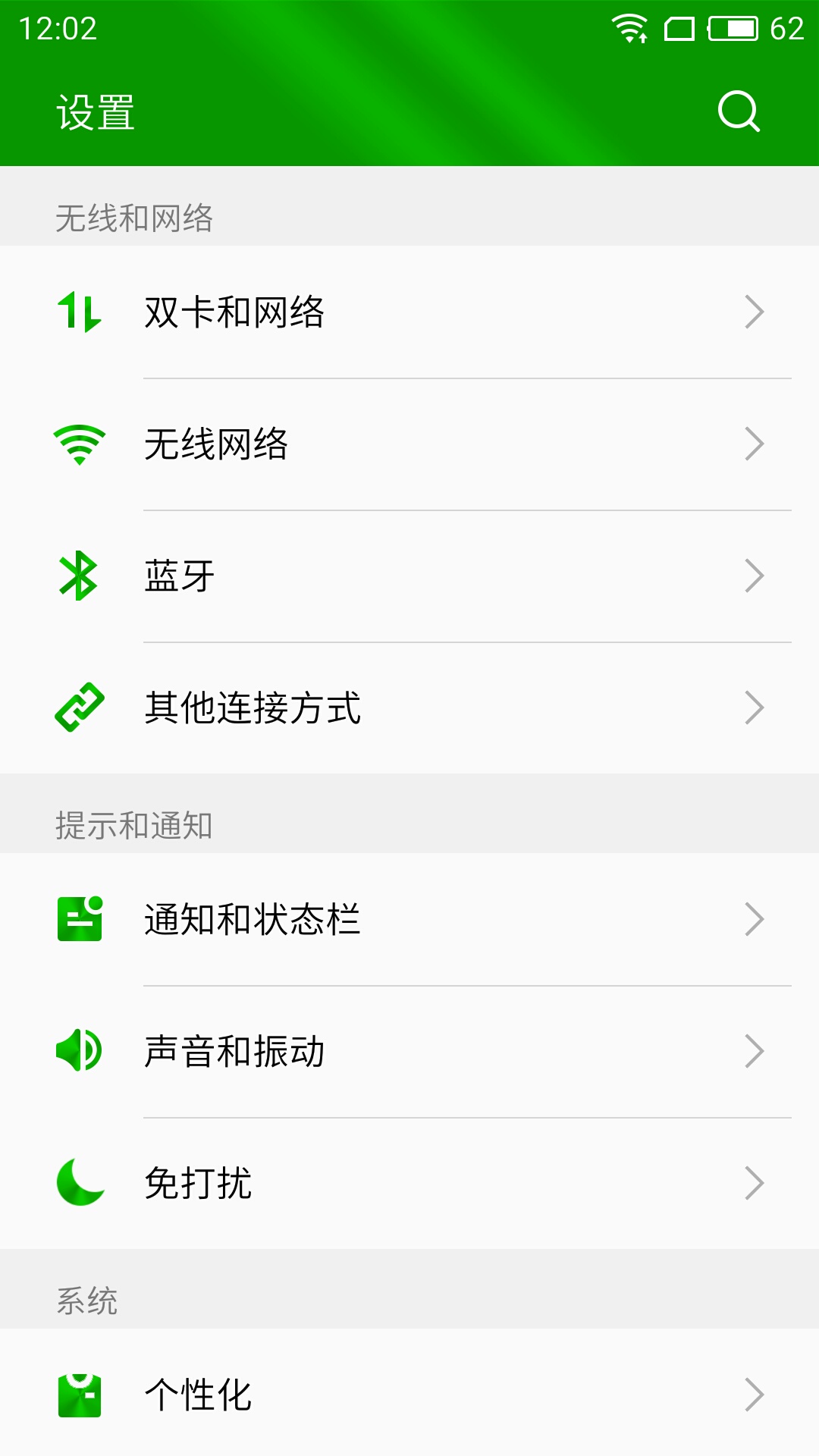Go to 蓝牙 Bluetooth settings
This screenshot has height=1456, width=819.
(409, 576)
